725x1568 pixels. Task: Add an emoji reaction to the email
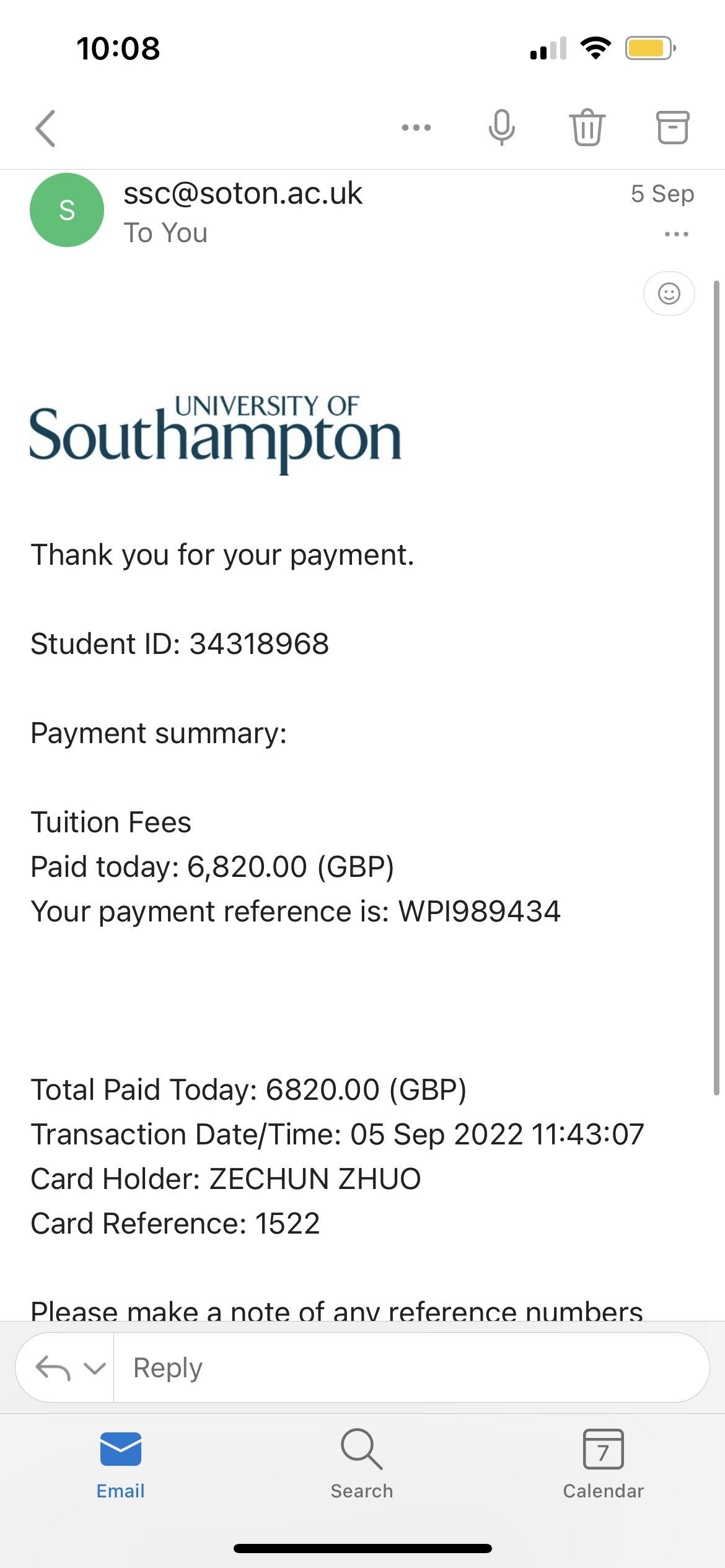pos(669,294)
